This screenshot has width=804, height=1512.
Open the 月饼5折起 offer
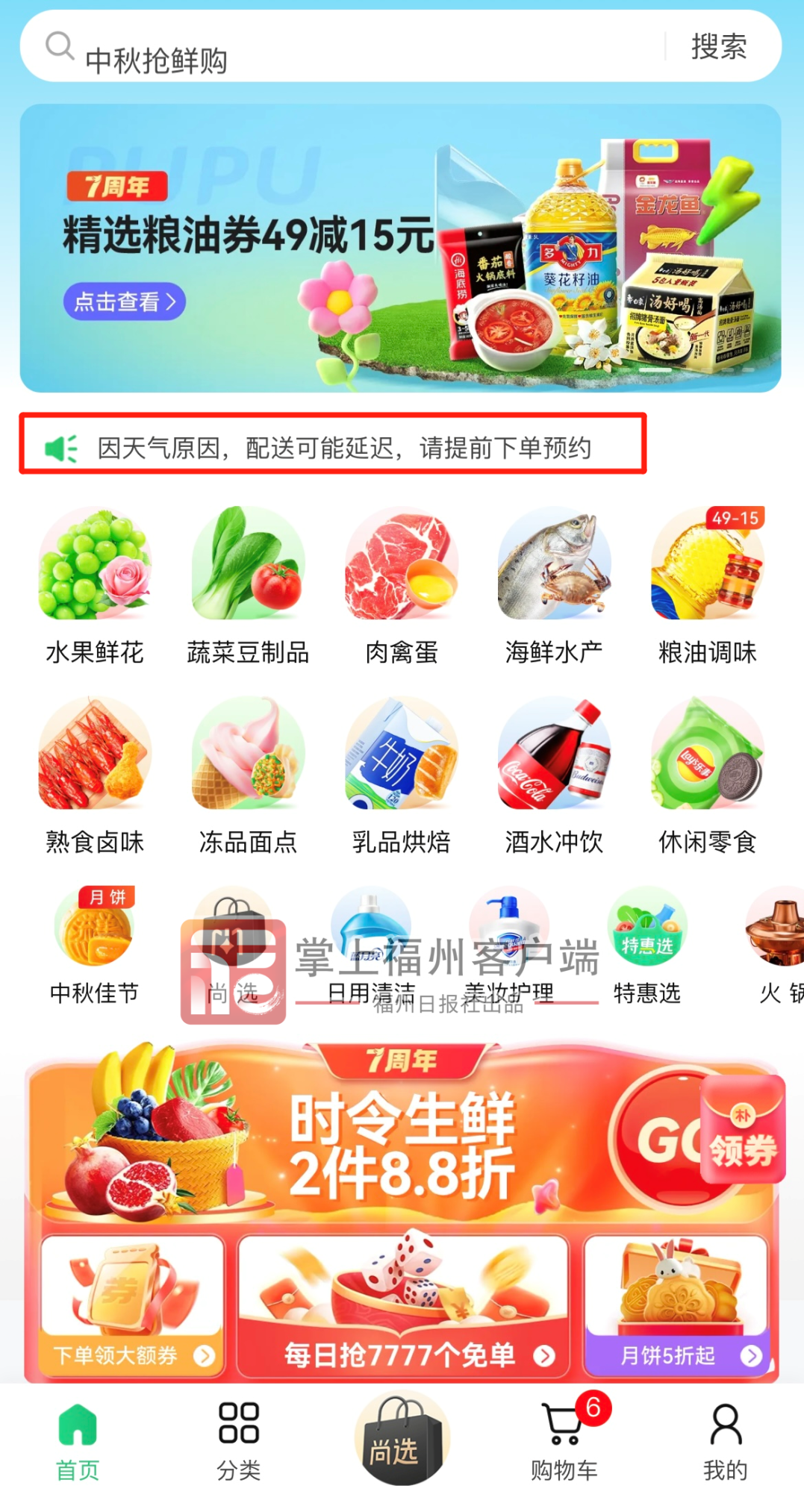[x=676, y=1307]
